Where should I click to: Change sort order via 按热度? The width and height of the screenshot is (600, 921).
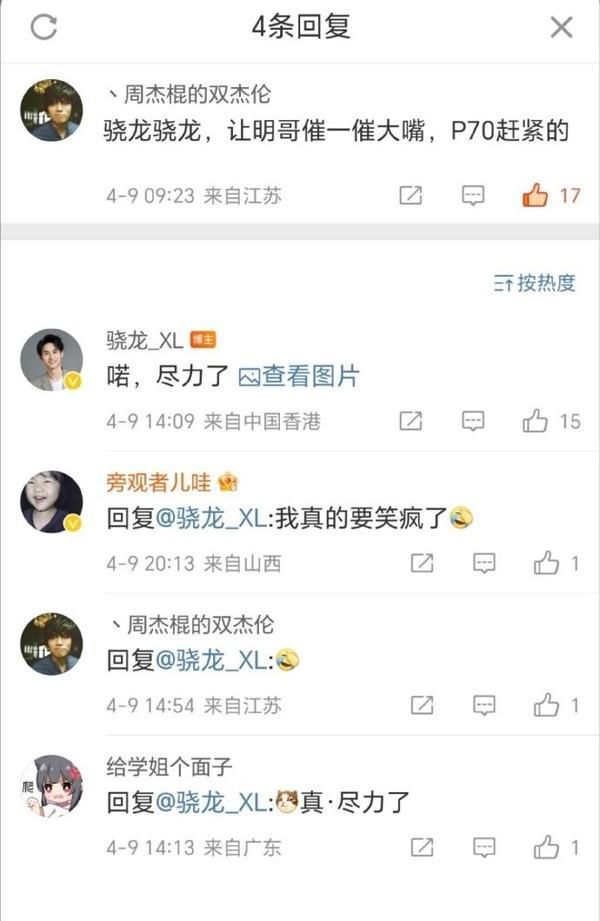coord(535,283)
